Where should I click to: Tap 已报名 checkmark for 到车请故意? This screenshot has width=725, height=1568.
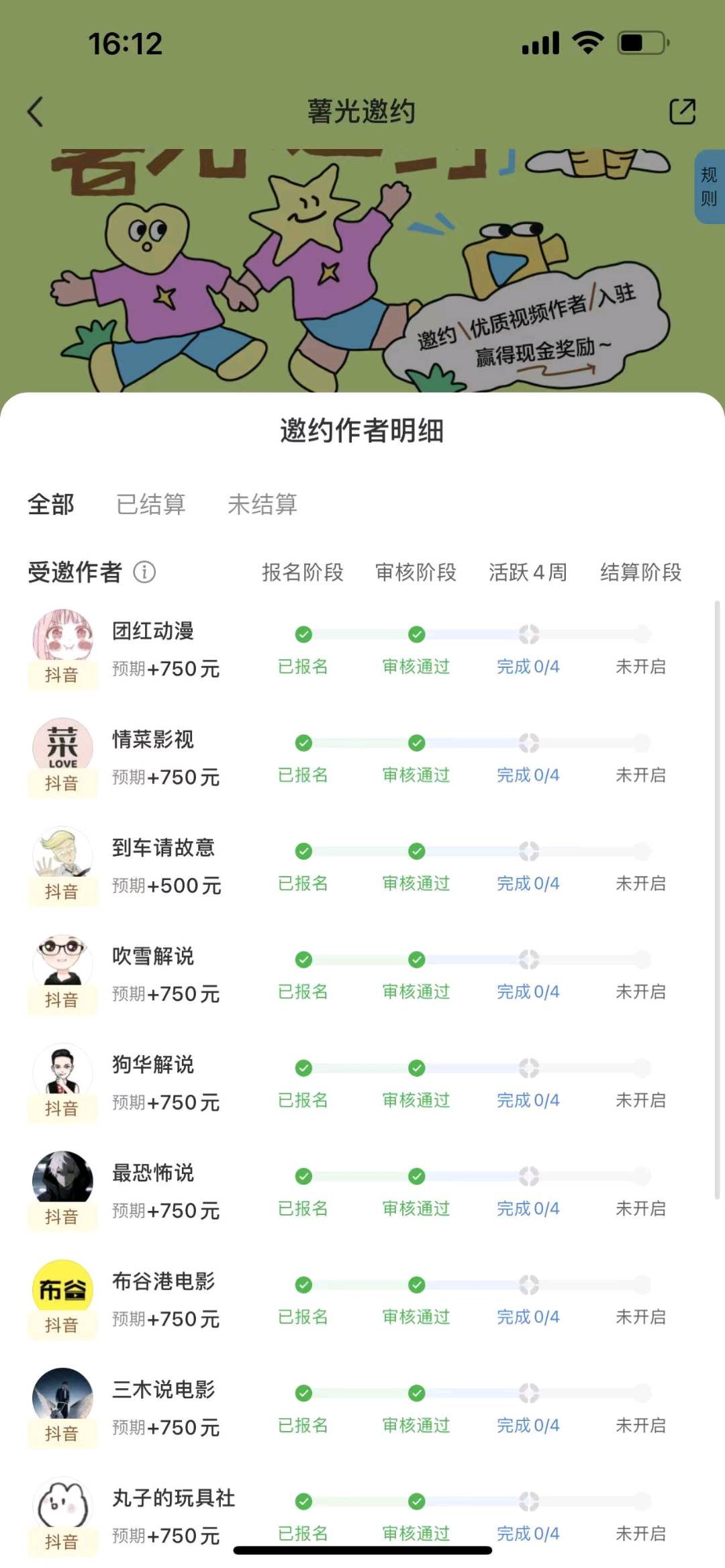(303, 850)
